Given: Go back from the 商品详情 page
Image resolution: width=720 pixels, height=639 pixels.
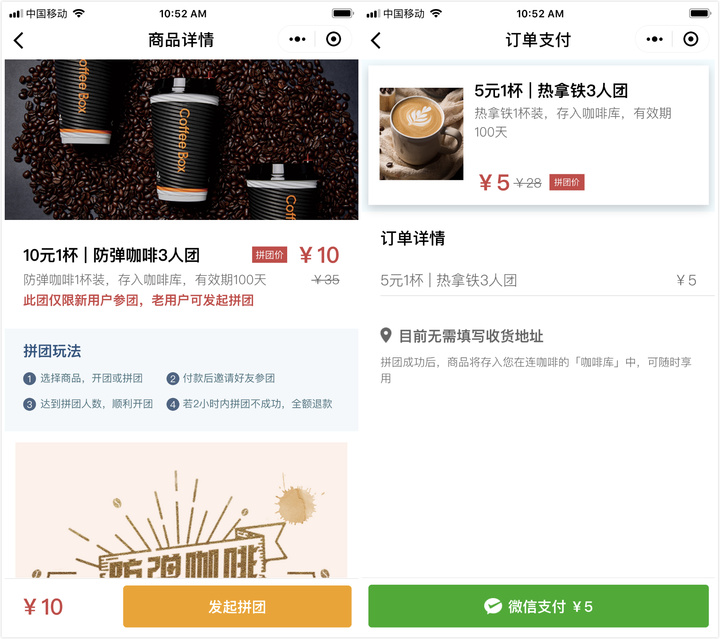Looking at the screenshot, I should click(18, 40).
